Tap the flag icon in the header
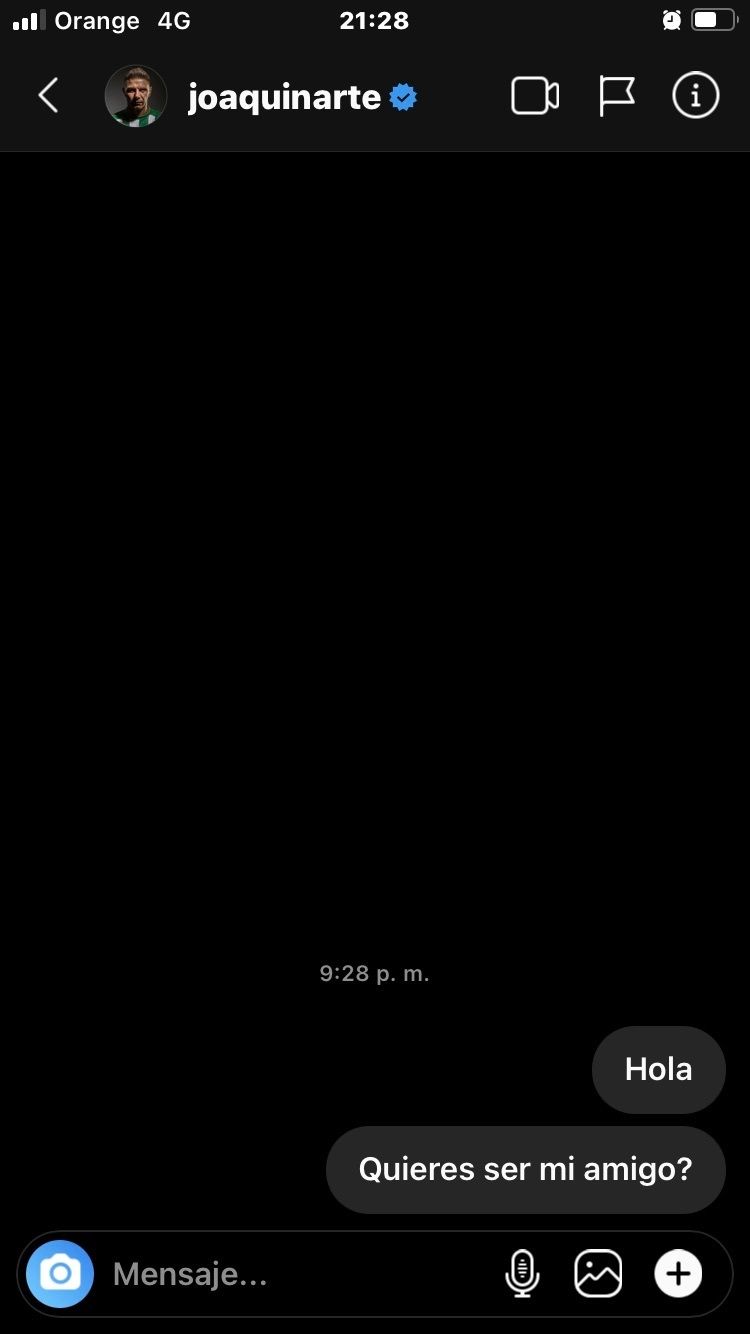The height and width of the screenshot is (1334, 750). 616,96
